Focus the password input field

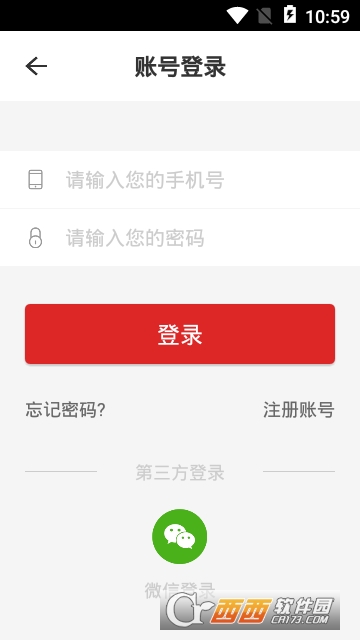click(x=180, y=238)
